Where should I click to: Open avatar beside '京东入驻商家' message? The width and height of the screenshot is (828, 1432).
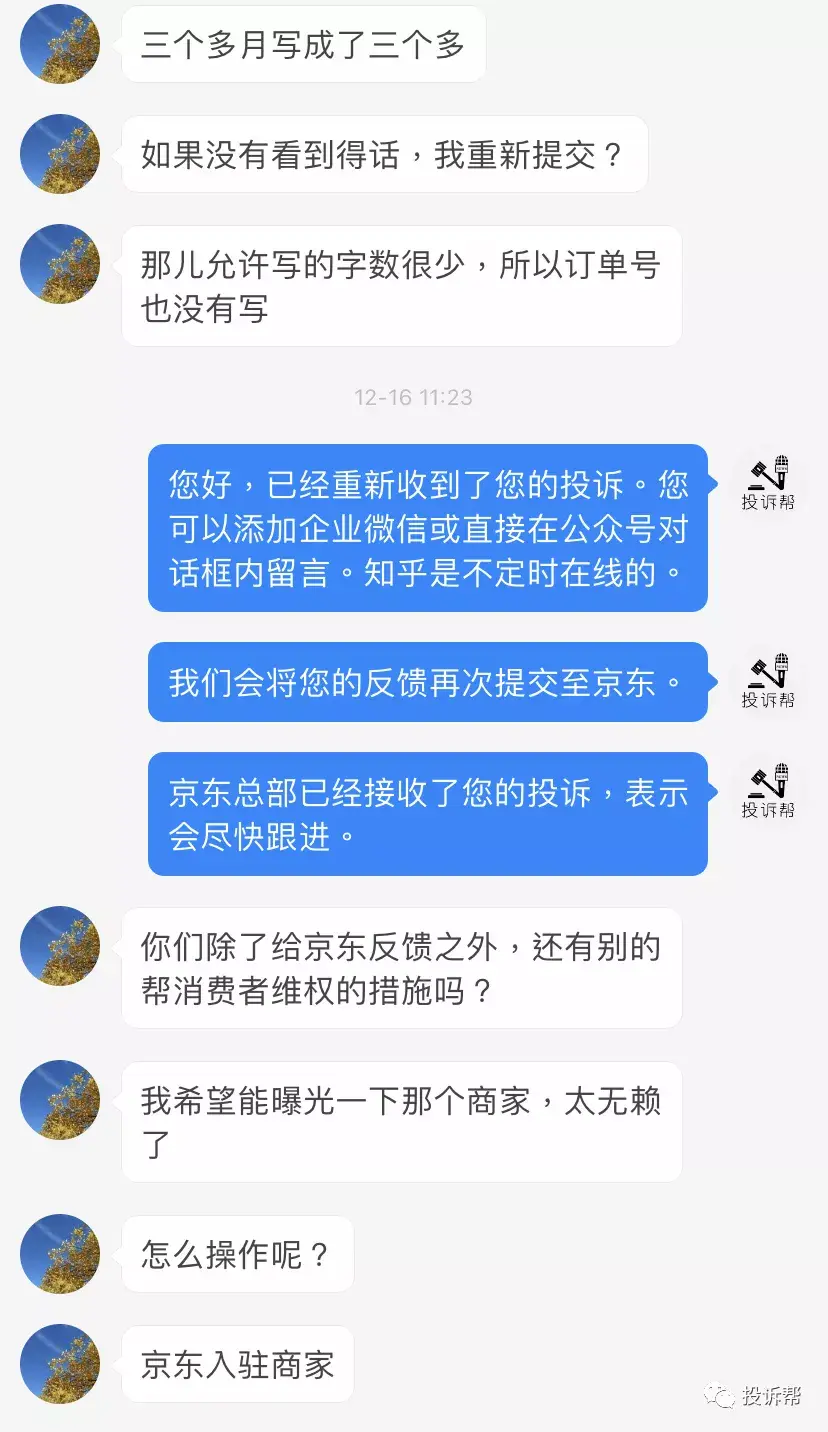pos(60,1364)
